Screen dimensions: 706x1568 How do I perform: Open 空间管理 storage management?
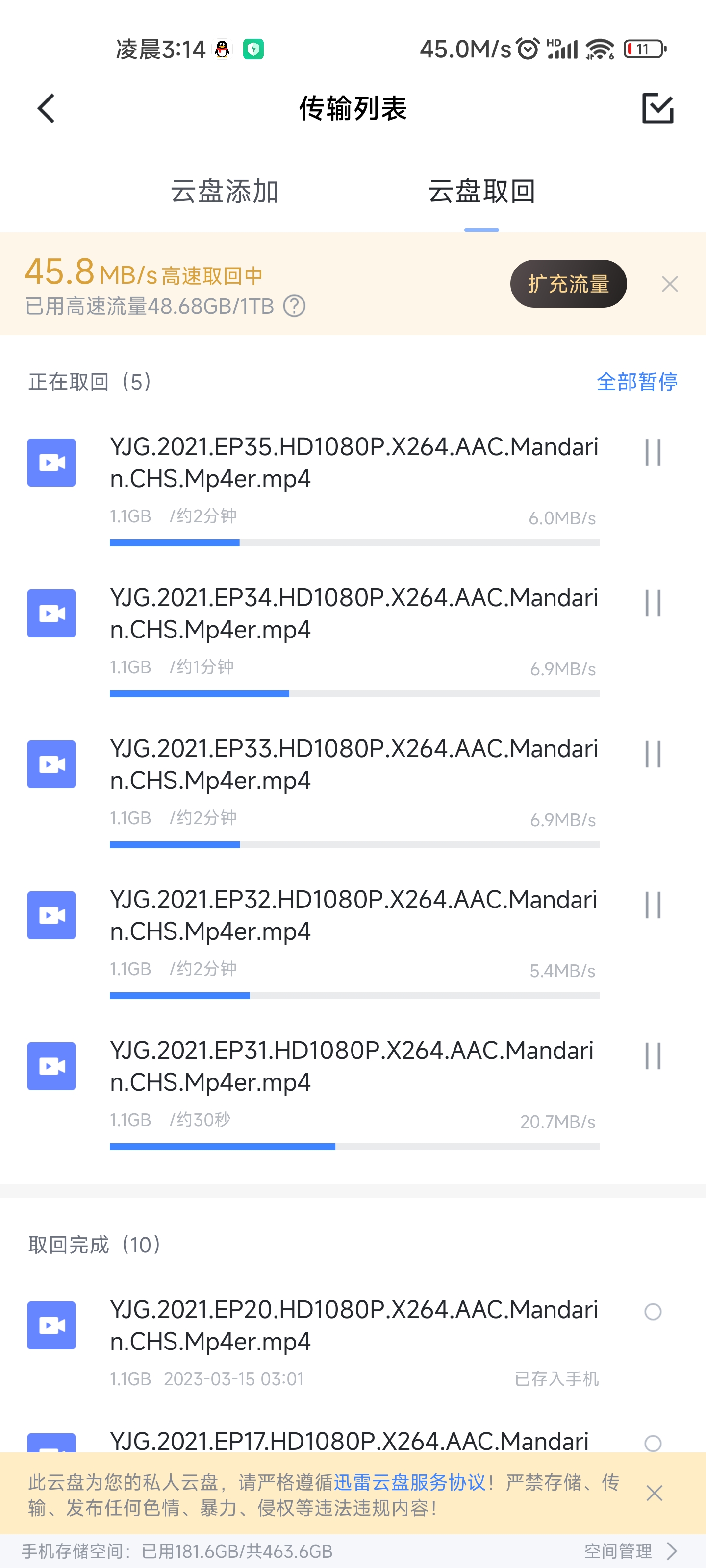pyautogui.click(x=630, y=1550)
